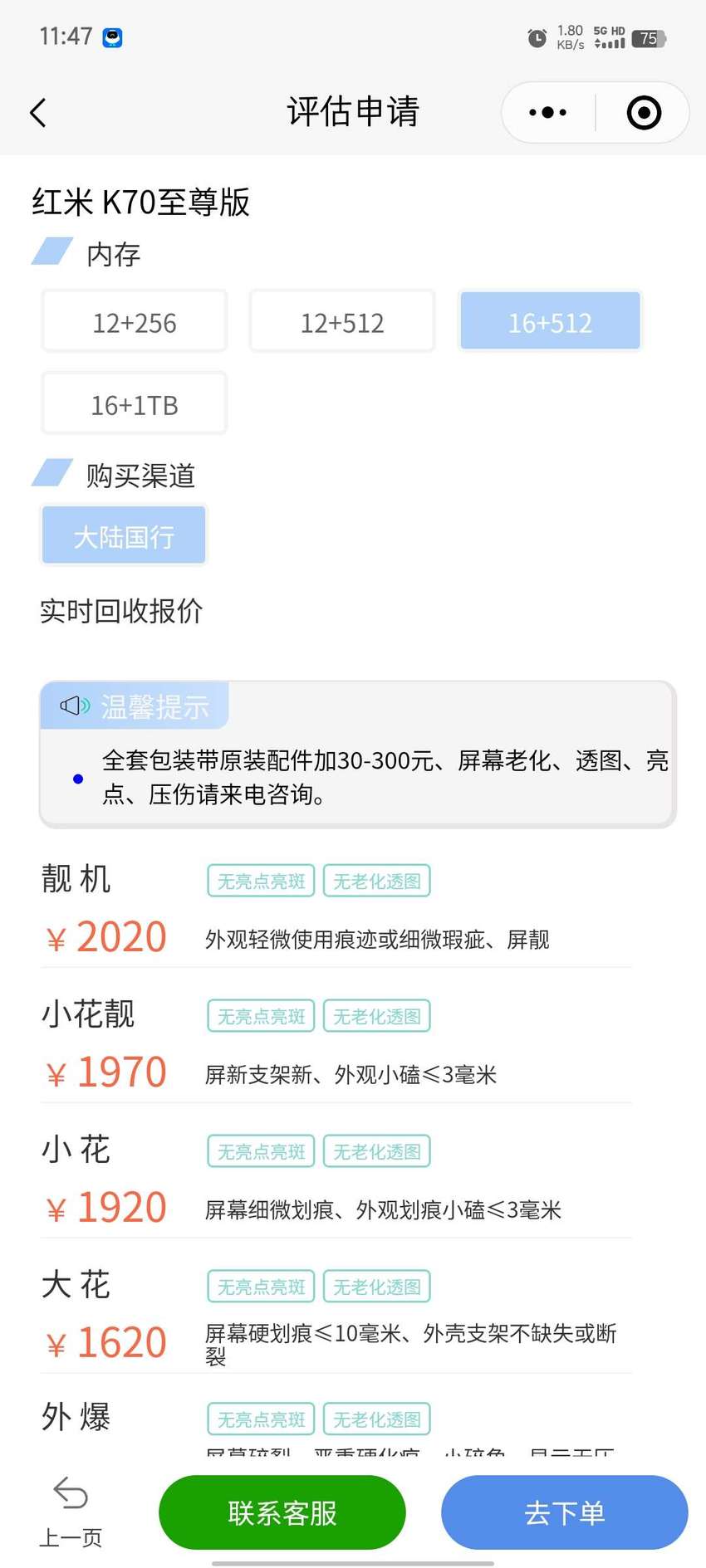Go back using the top-left arrow

[x=38, y=112]
